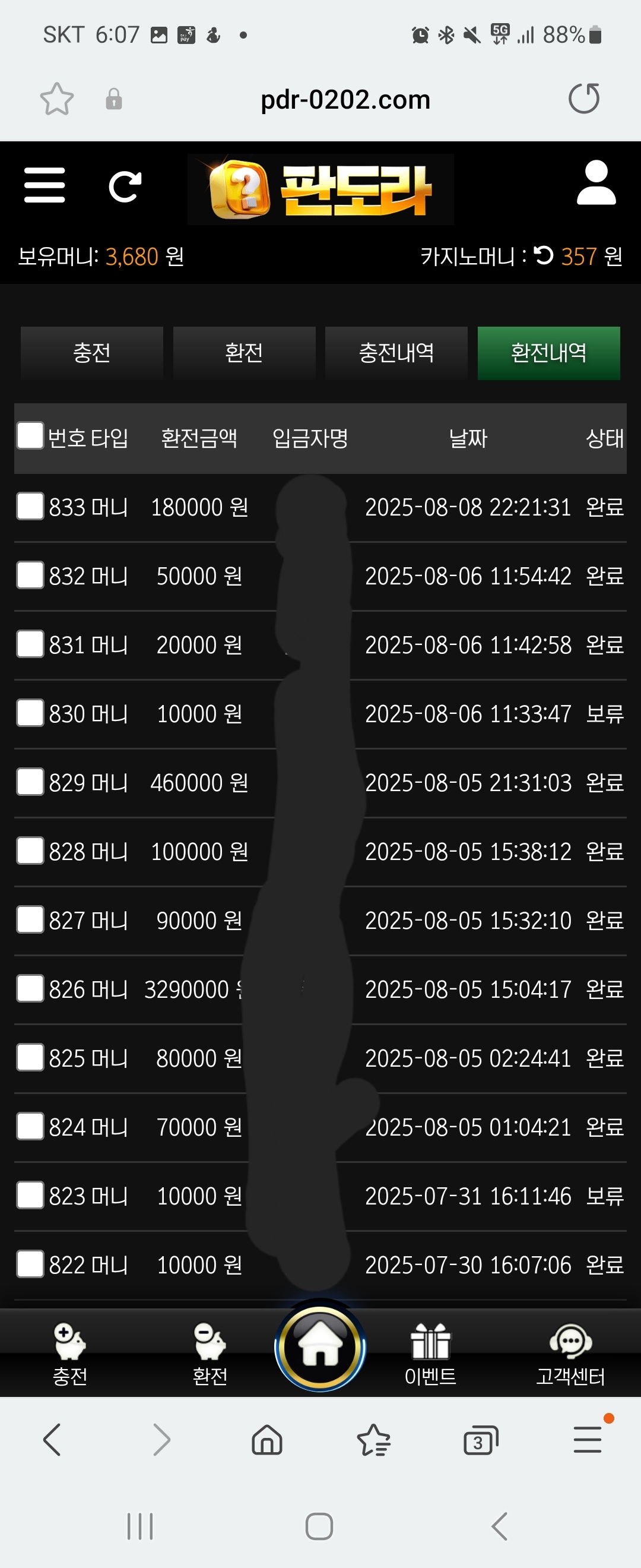Toggle the select-all checkbox in header
Viewport: 641px width, 1568px height.
[30, 436]
